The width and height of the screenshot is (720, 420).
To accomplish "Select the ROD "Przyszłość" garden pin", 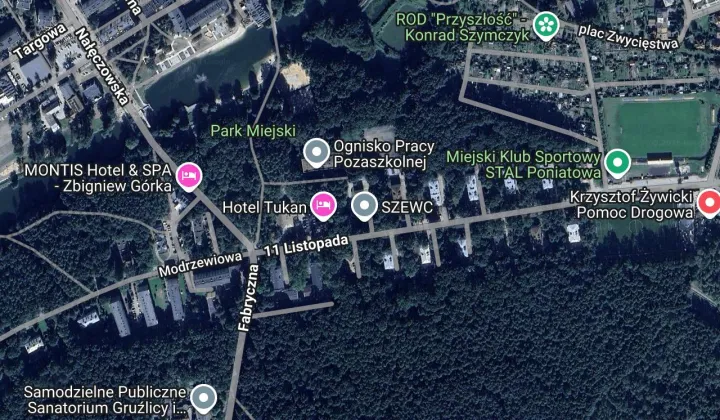I will tap(546, 24).
